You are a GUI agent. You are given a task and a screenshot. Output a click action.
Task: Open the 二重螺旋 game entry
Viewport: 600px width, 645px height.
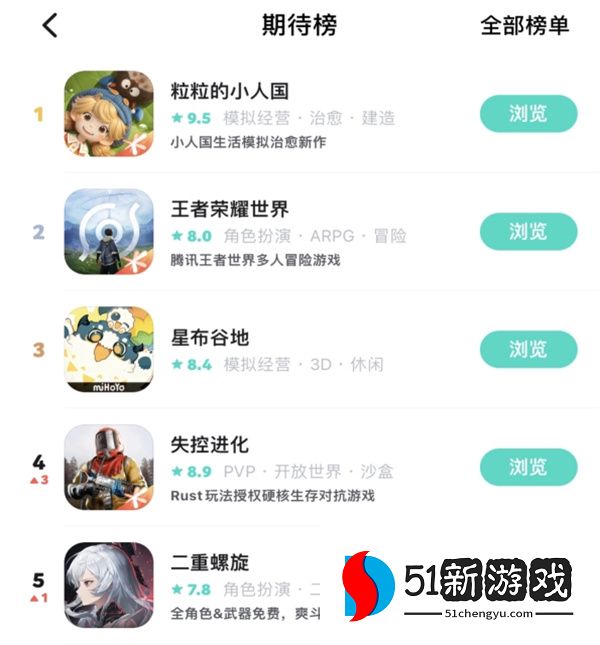coord(210,563)
